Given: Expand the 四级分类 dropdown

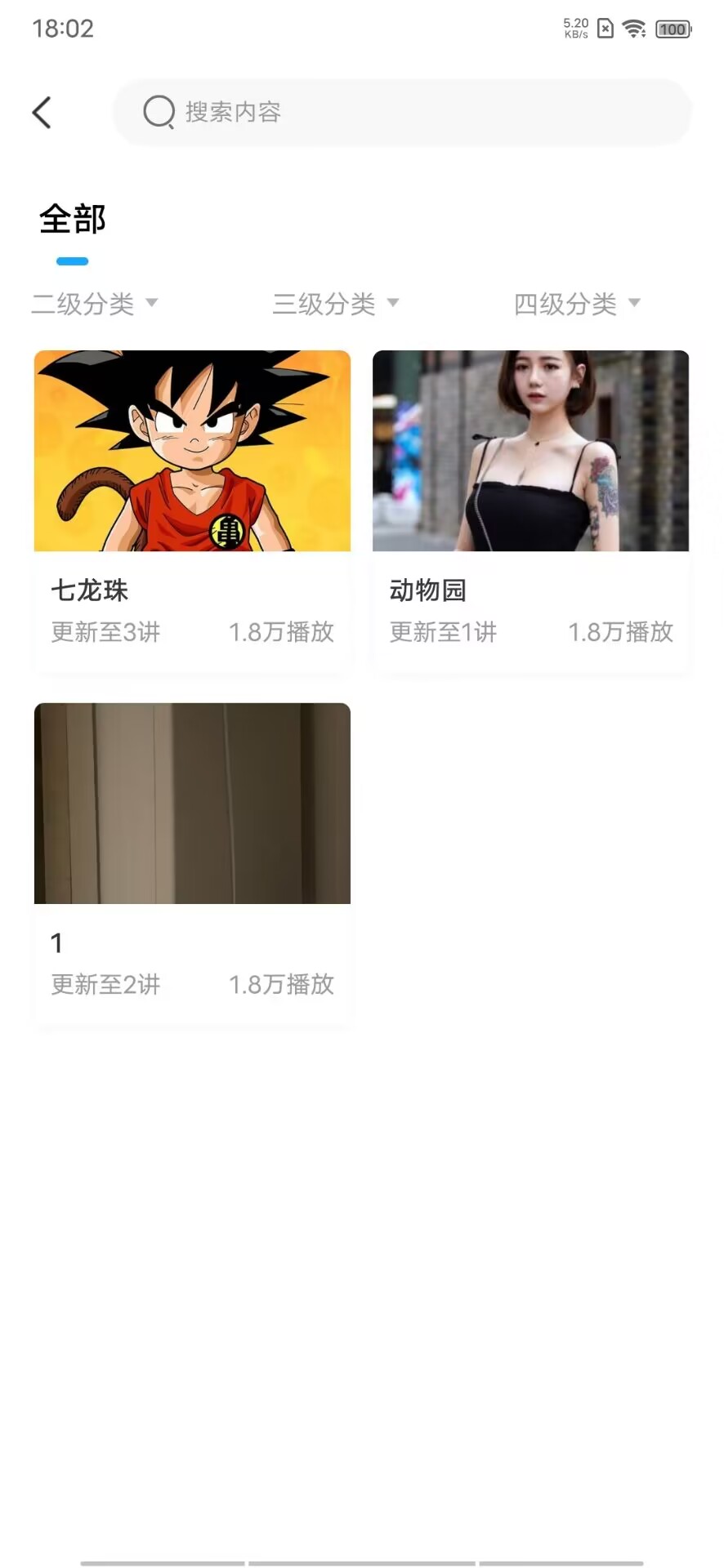Looking at the screenshot, I should click(x=577, y=304).
